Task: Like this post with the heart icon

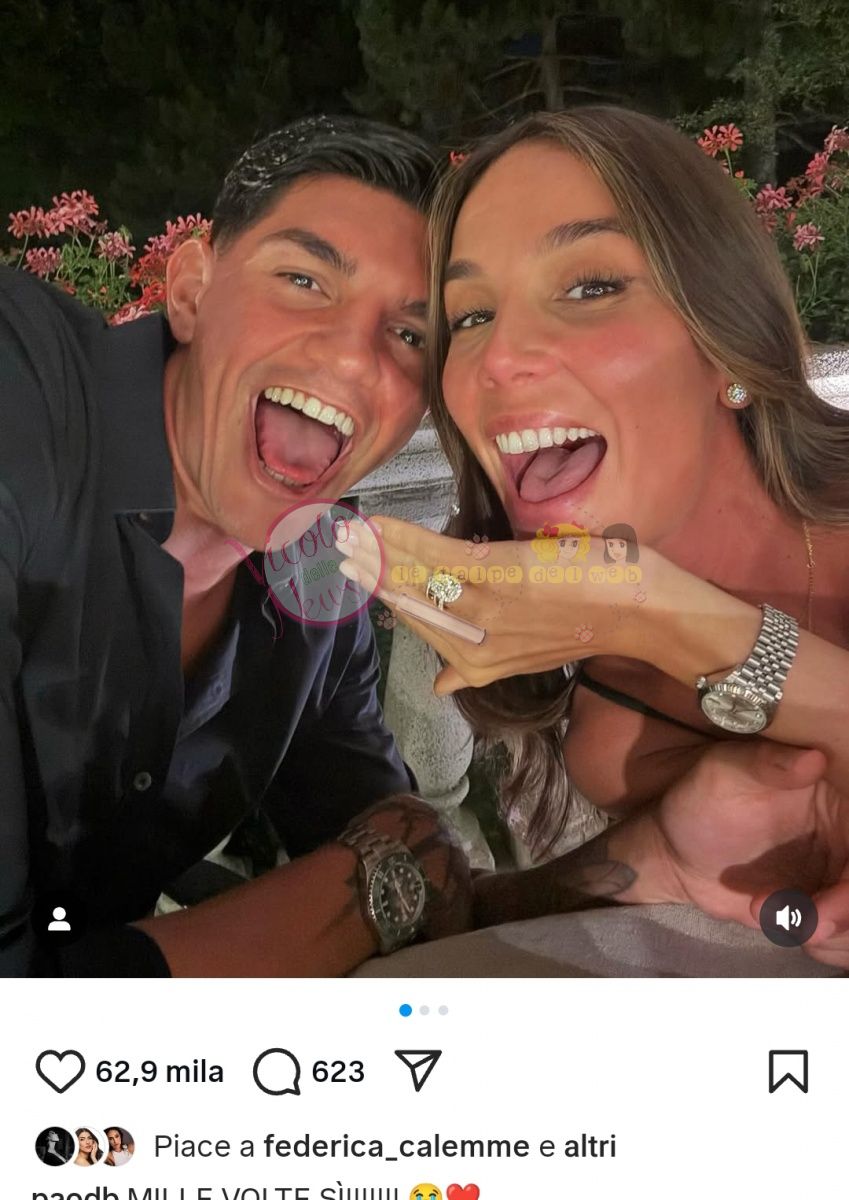Action: (60, 1072)
